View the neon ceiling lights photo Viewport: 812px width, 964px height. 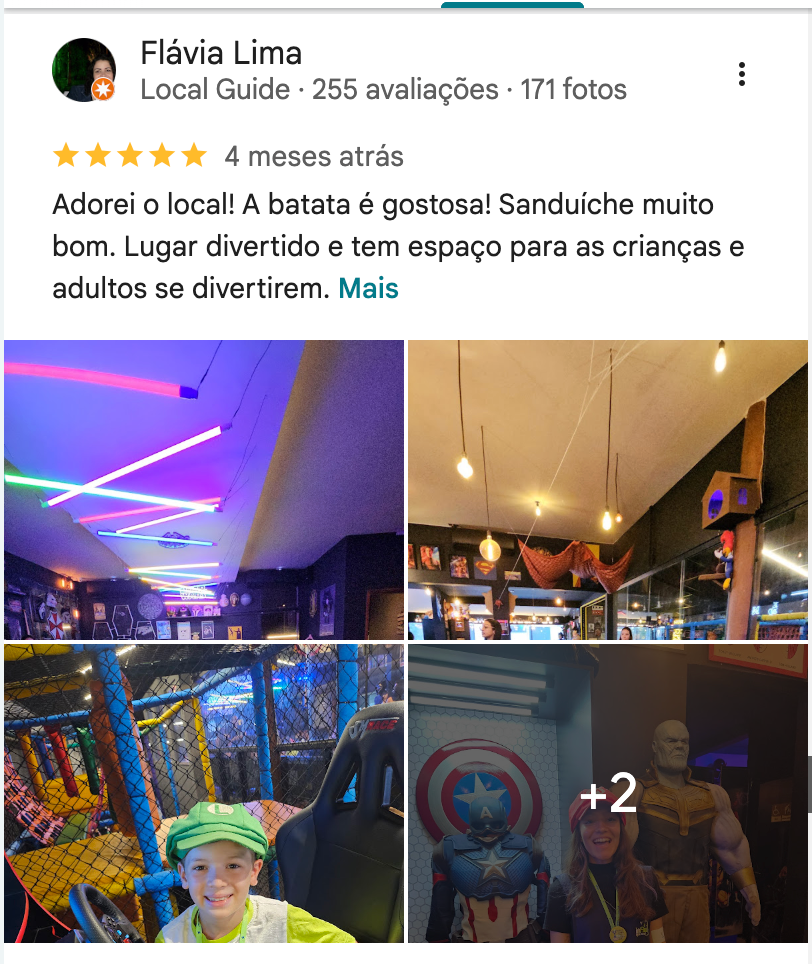pyautogui.click(x=204, y=490)
